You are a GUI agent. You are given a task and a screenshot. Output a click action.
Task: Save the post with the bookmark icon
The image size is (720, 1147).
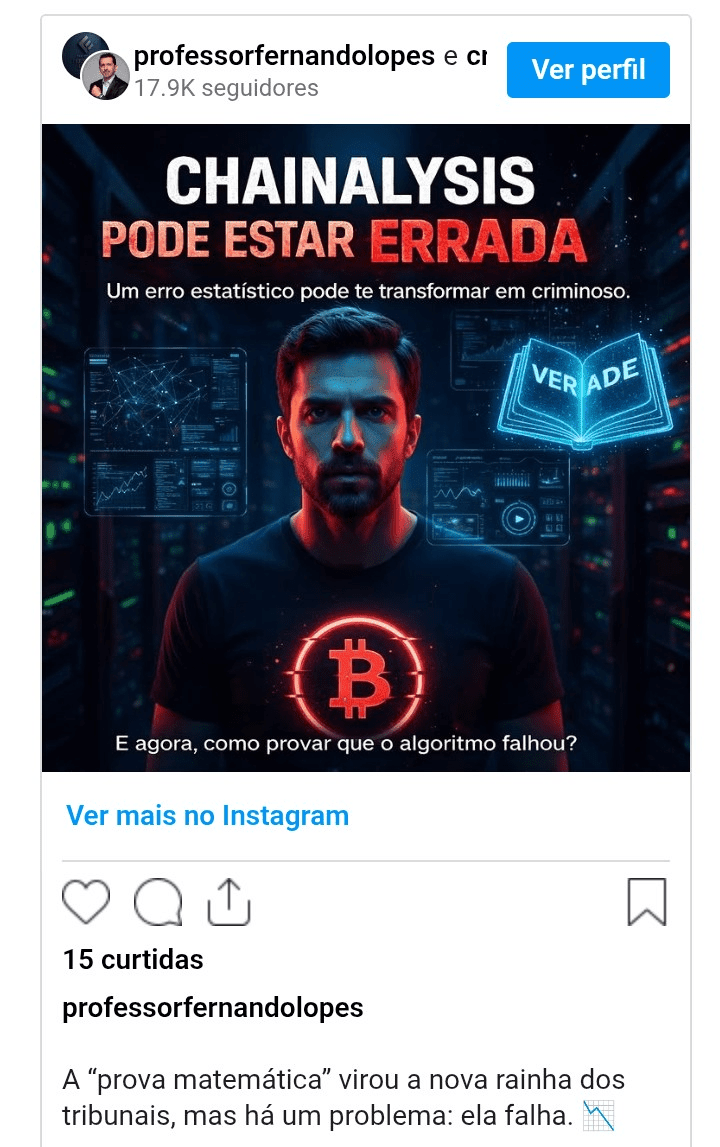(646, 902)
